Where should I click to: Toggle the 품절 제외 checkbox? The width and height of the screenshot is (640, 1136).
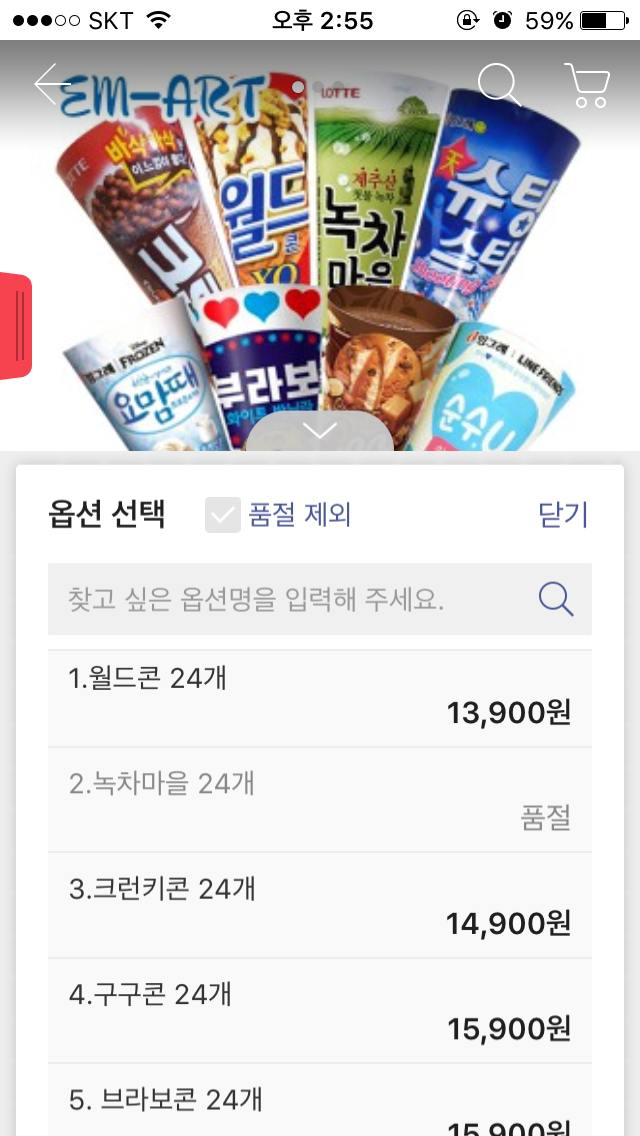[223, 515]
